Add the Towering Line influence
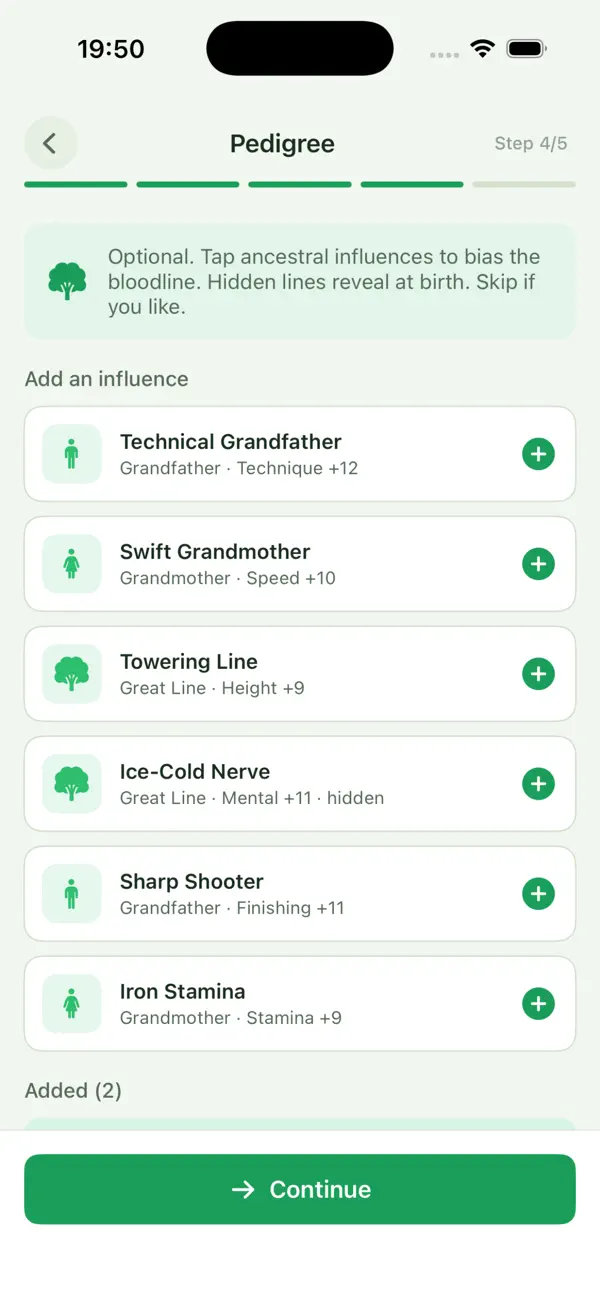Screen dimensions: 600x1299 tap(538, 674)
